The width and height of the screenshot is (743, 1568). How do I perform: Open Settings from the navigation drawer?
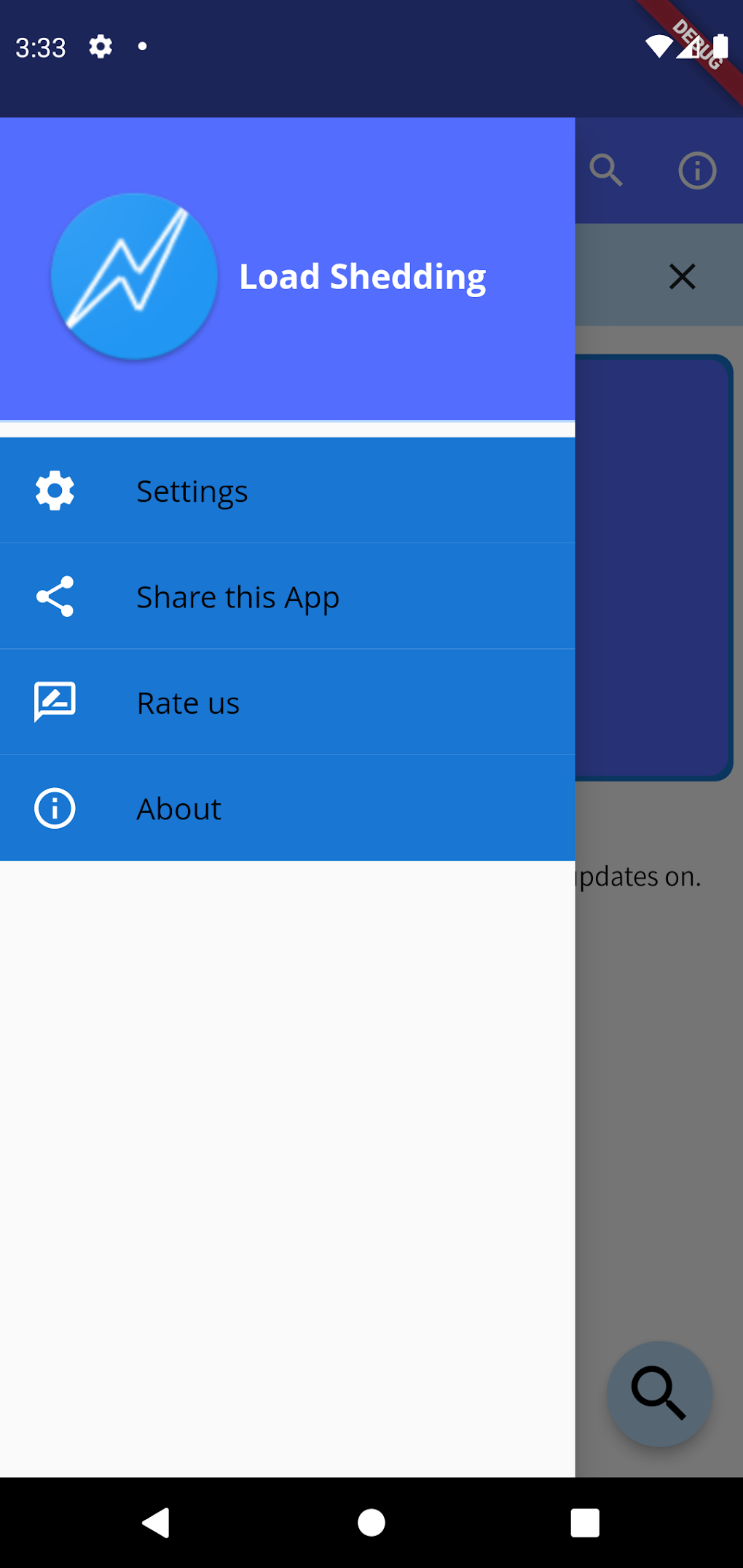192,490
